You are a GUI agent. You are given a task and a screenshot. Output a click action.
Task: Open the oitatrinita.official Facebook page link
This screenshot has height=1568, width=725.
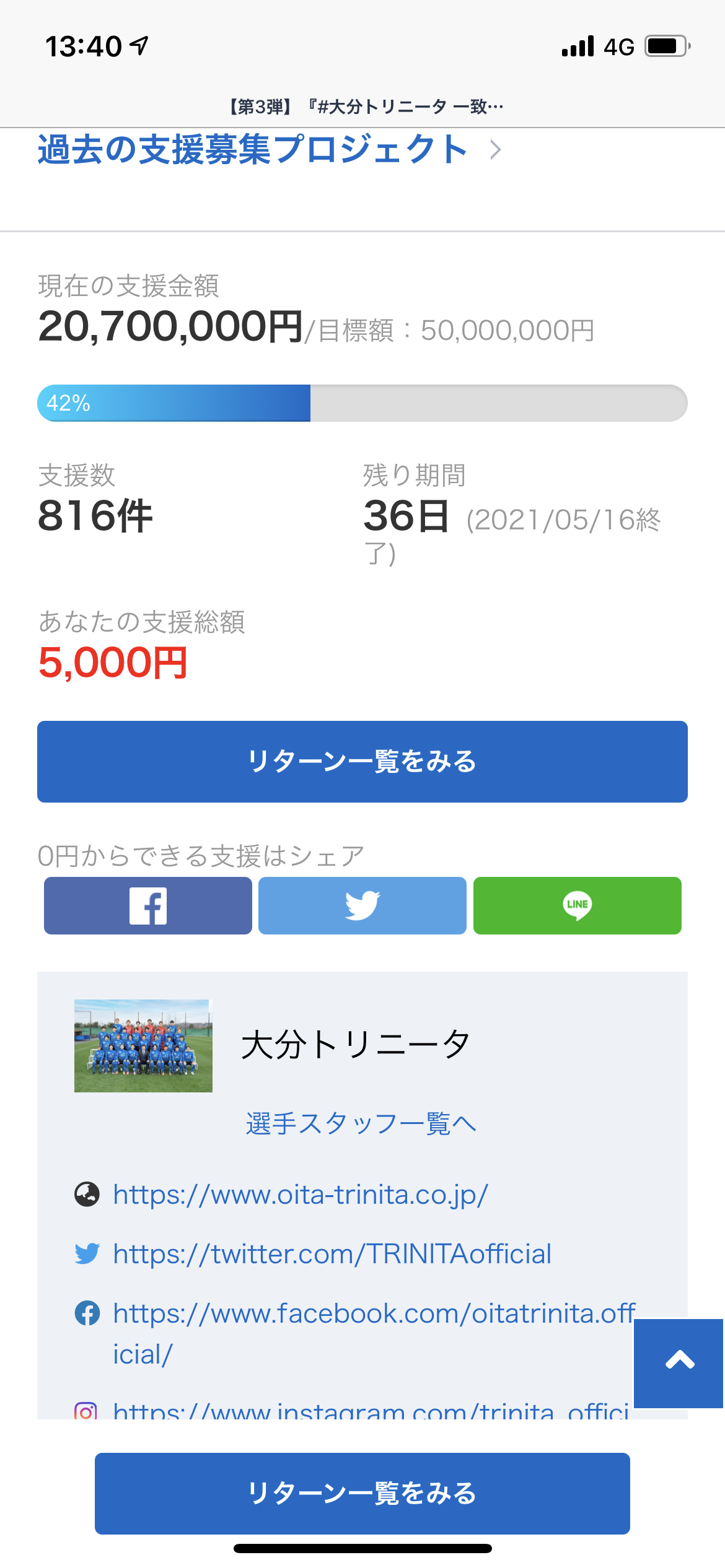coord(372,1313)
